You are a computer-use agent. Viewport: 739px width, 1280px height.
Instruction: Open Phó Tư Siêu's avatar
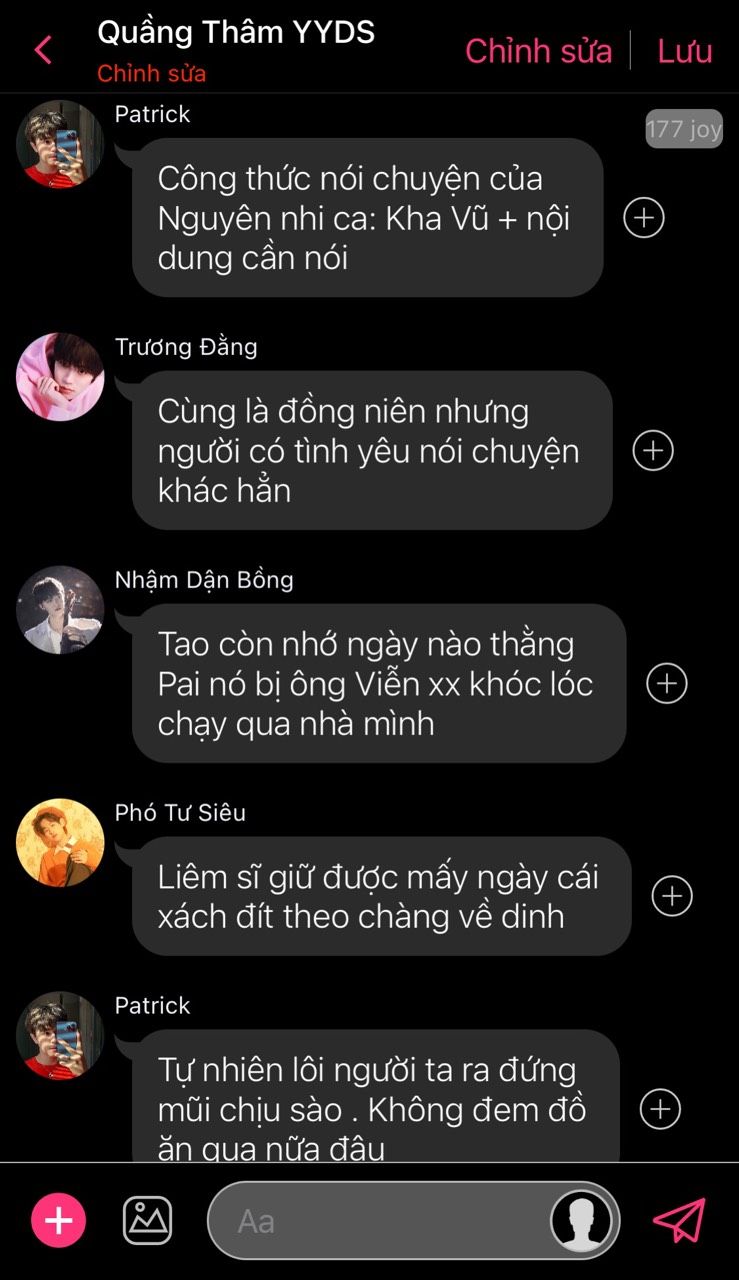[60, 842]
